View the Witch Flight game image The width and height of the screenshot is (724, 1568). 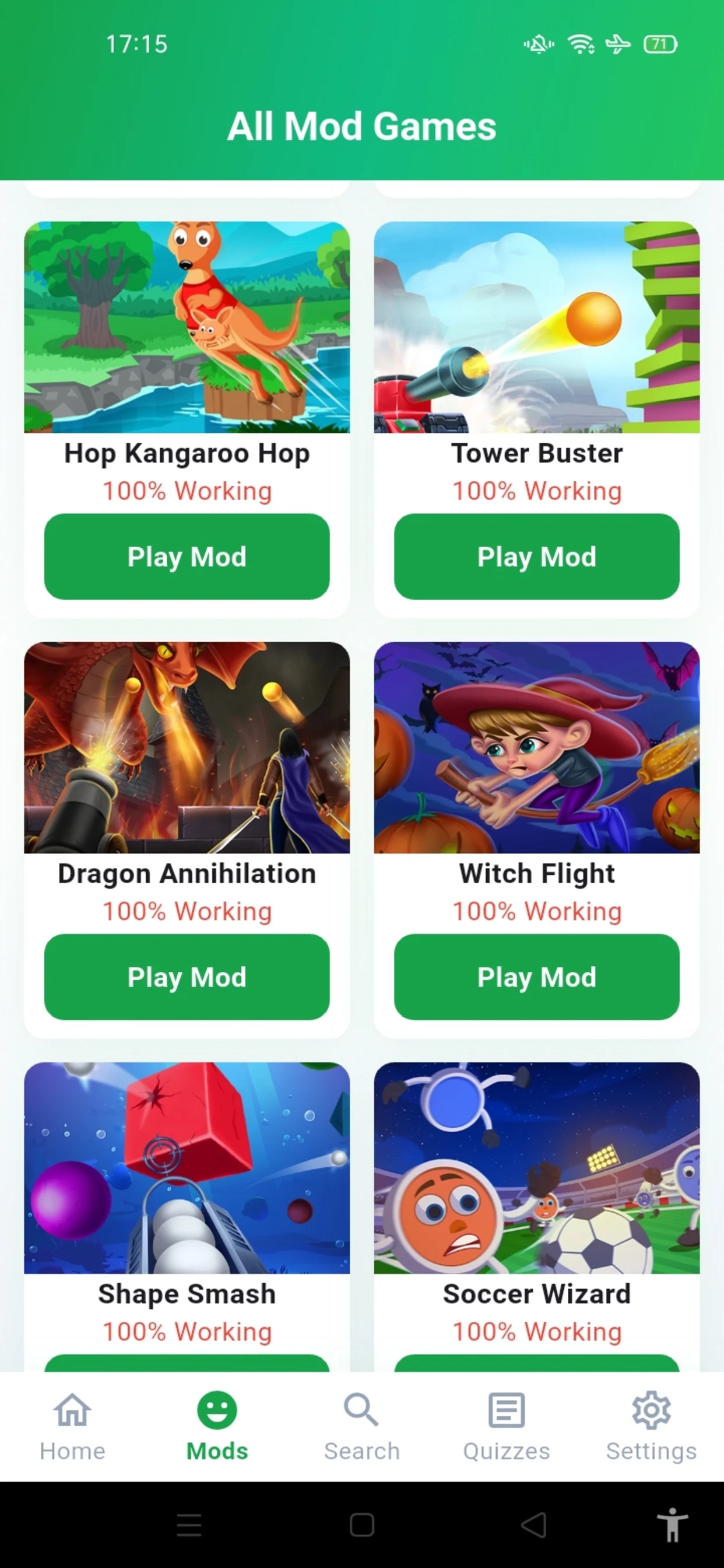(537, 747)
